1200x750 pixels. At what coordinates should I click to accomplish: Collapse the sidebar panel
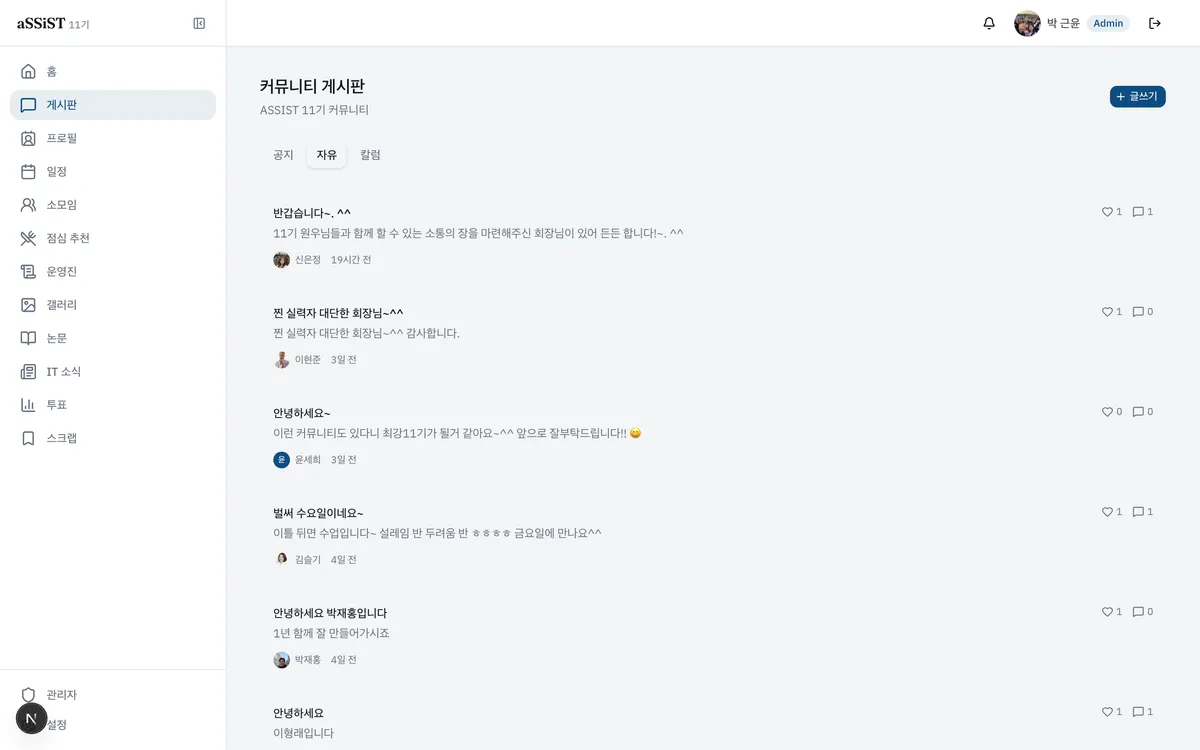click(x=199, y=23)
